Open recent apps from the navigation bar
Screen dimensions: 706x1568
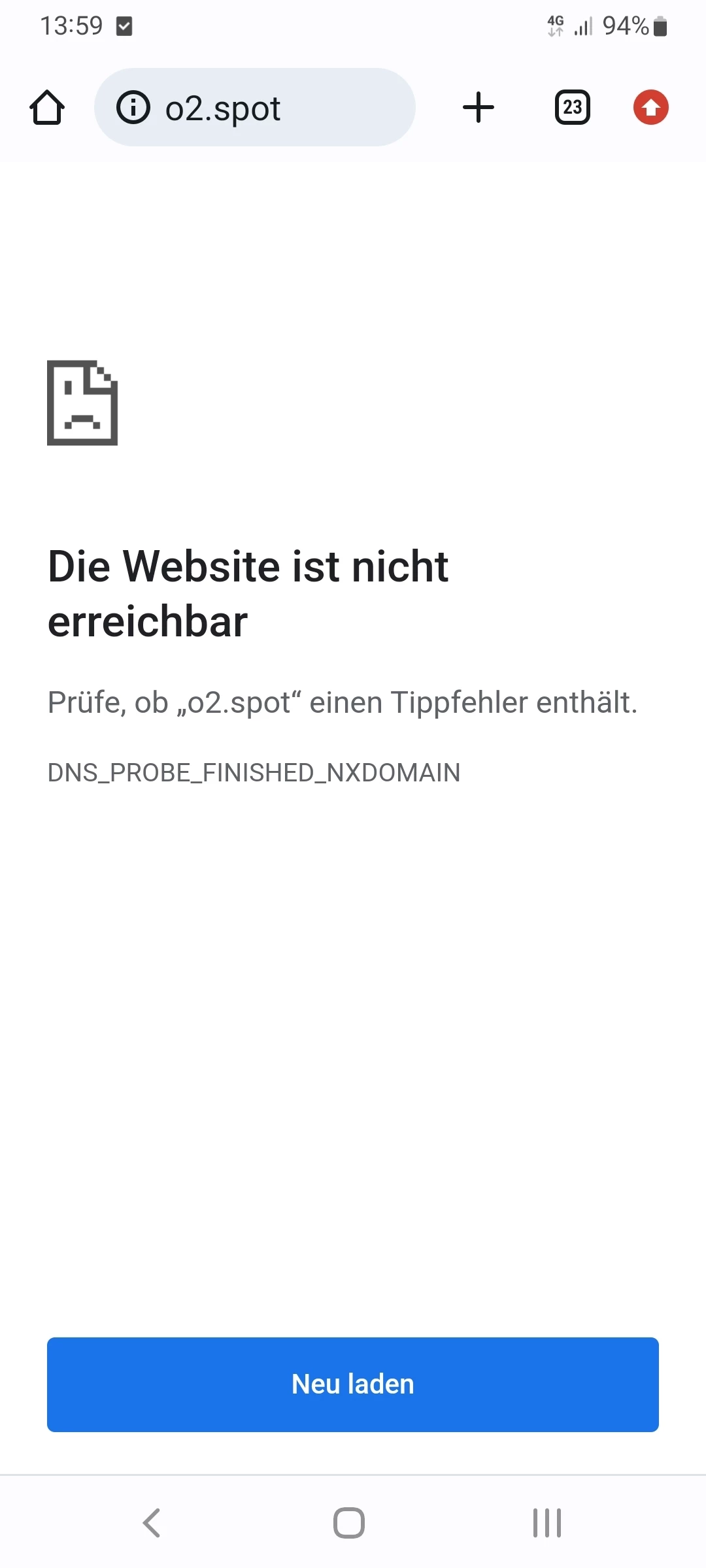pos(547,1523)
